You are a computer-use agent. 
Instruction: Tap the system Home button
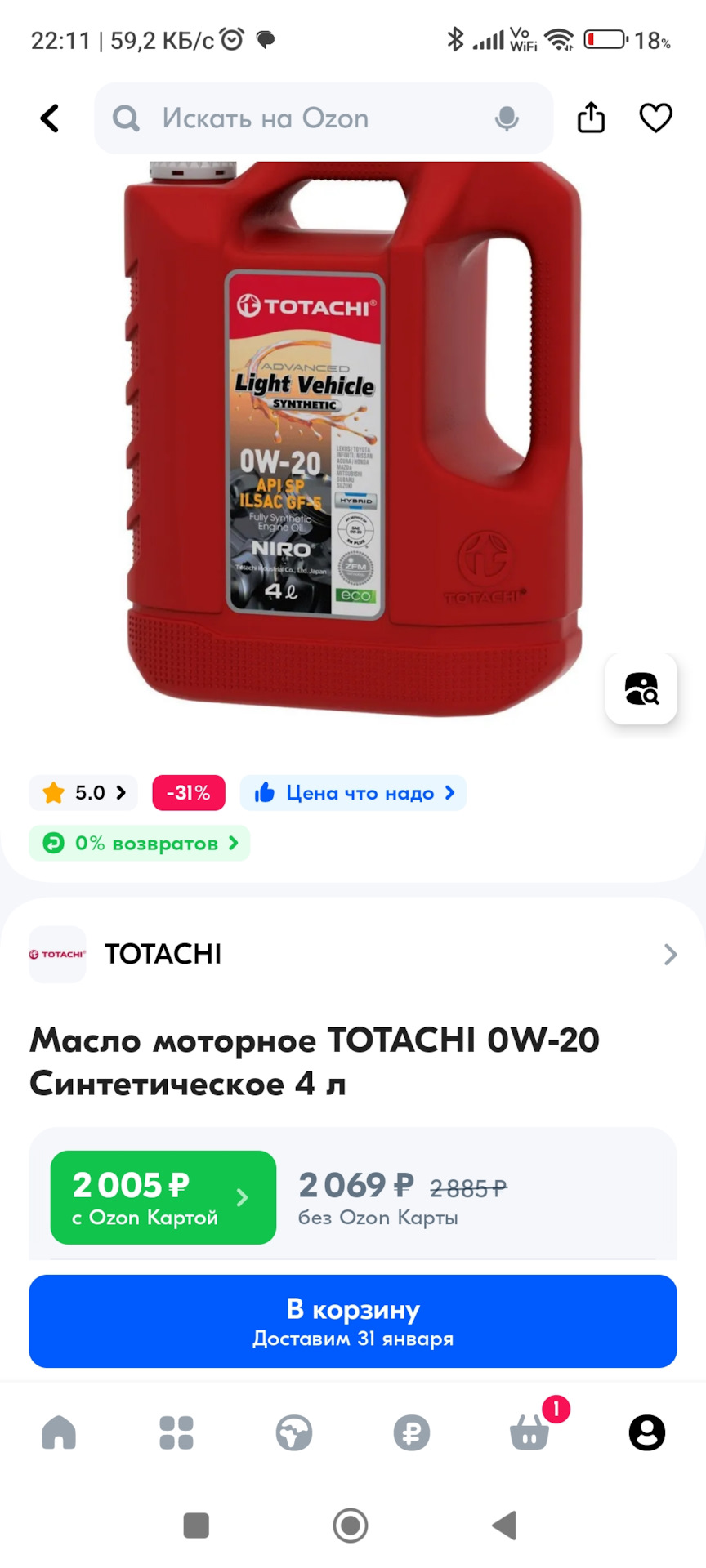point(351,1525)
